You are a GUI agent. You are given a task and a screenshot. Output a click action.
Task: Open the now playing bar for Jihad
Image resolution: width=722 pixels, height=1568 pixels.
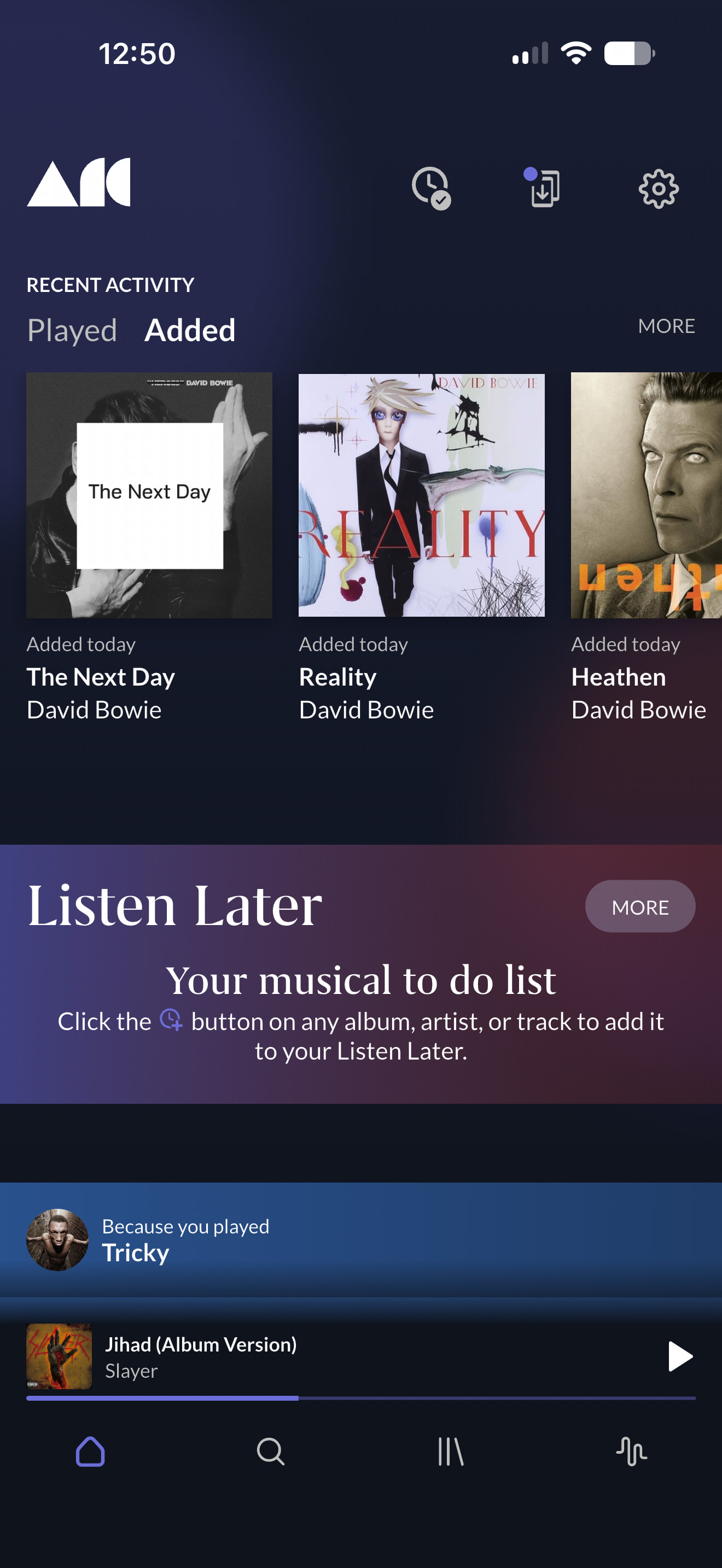[341, 1356]
